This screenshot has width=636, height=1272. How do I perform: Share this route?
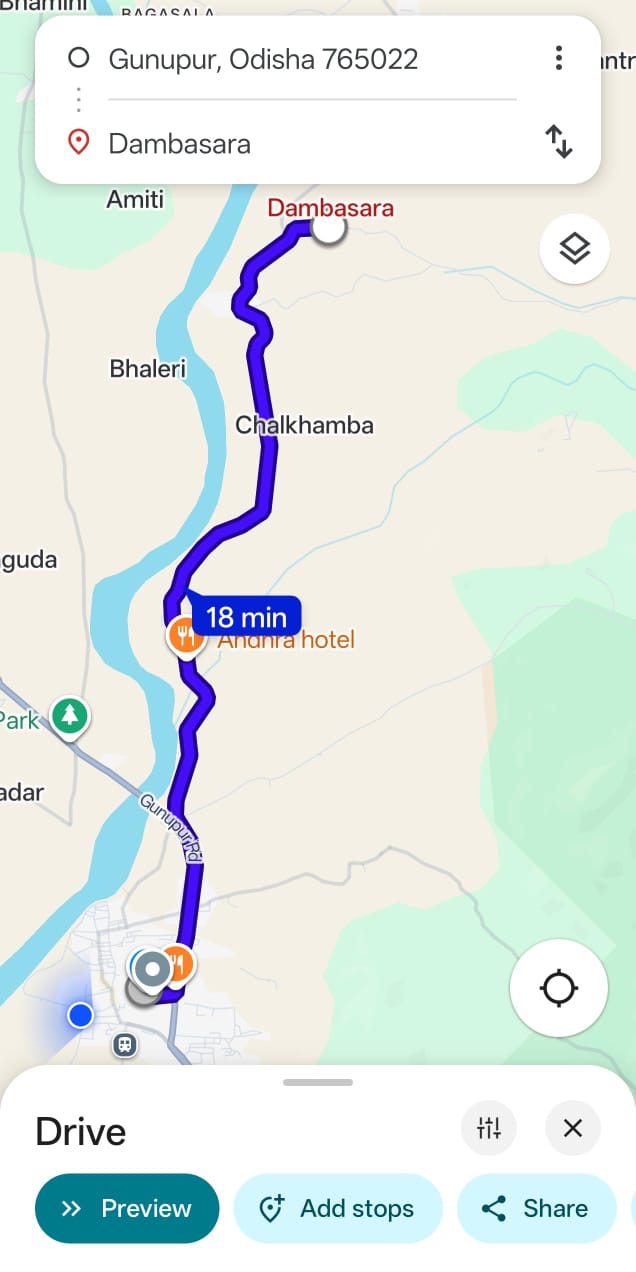tap(537, 1208)
